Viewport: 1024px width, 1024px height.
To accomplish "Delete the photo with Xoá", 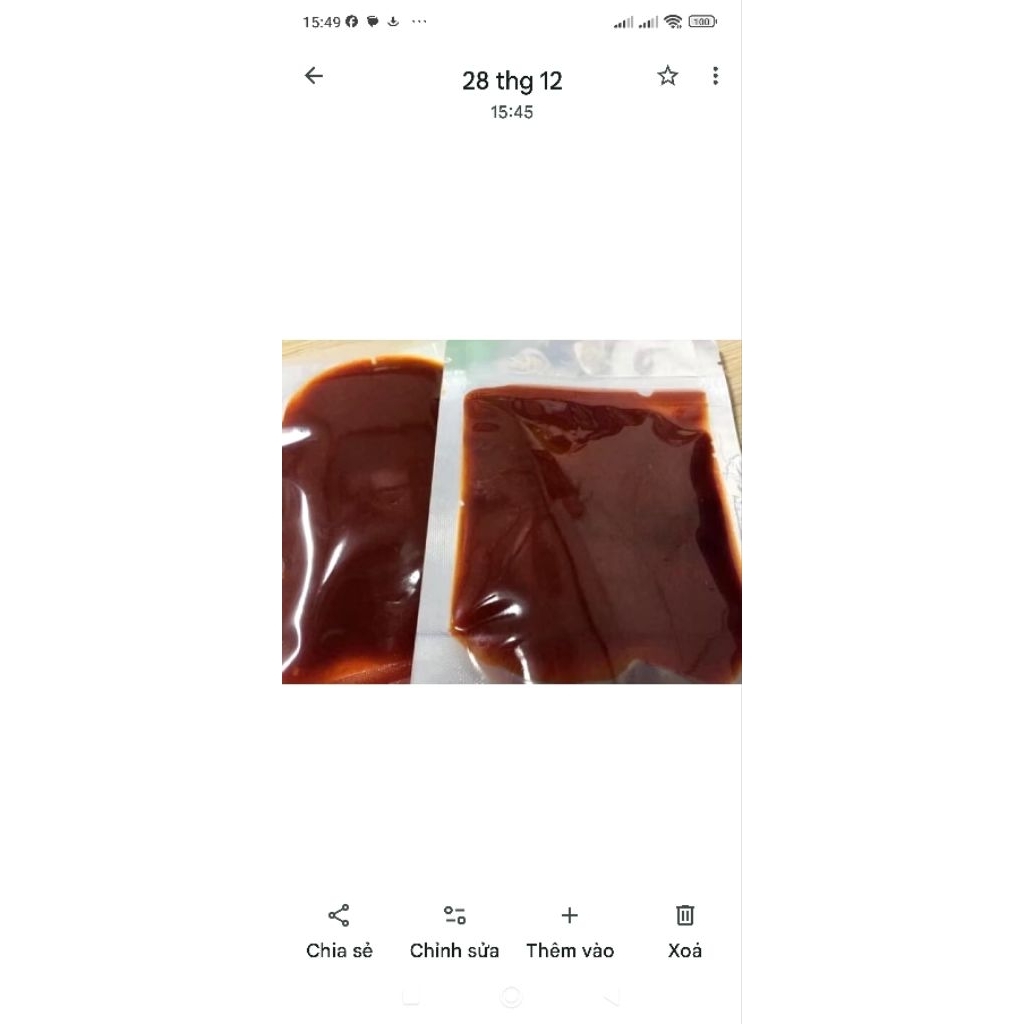I will [685, 931].
